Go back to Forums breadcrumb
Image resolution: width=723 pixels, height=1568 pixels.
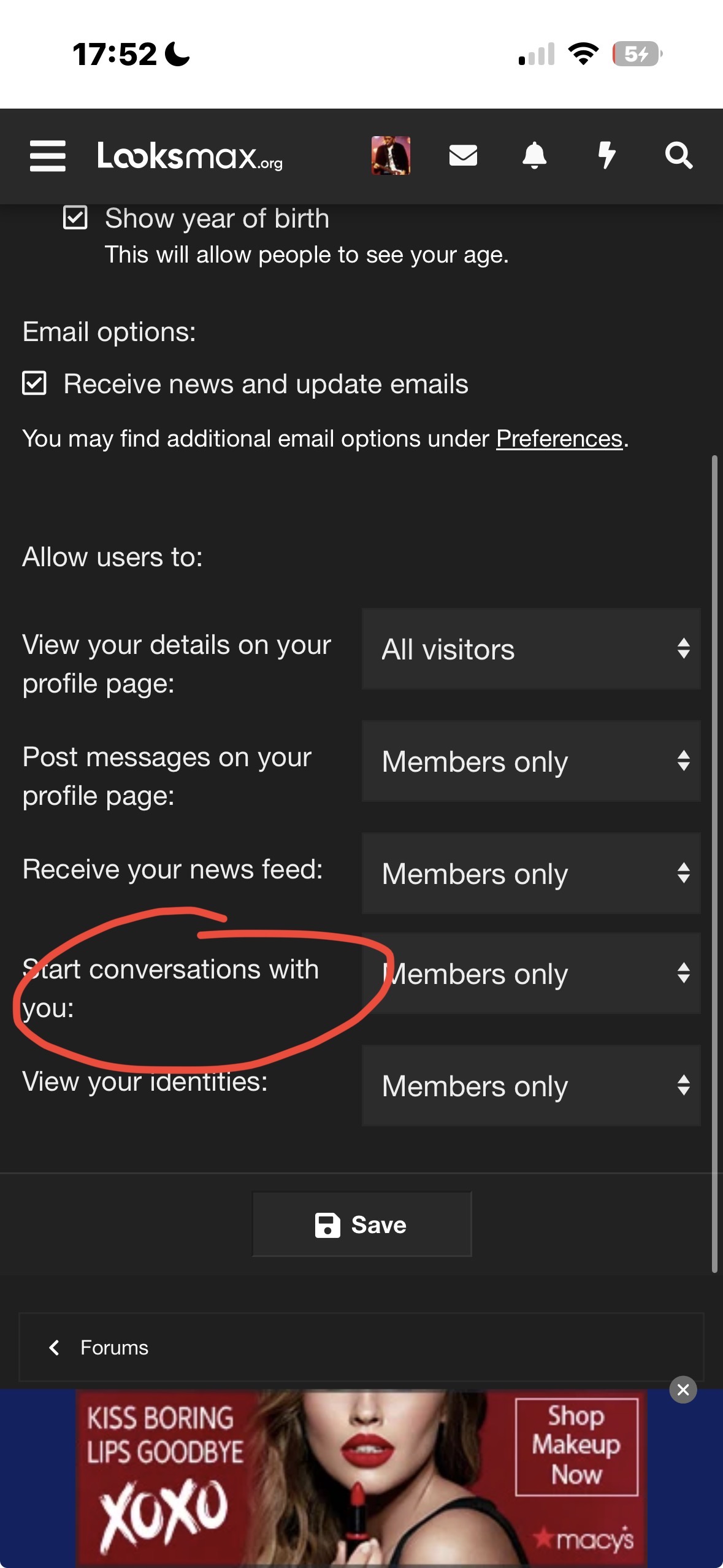point(114,1348)
